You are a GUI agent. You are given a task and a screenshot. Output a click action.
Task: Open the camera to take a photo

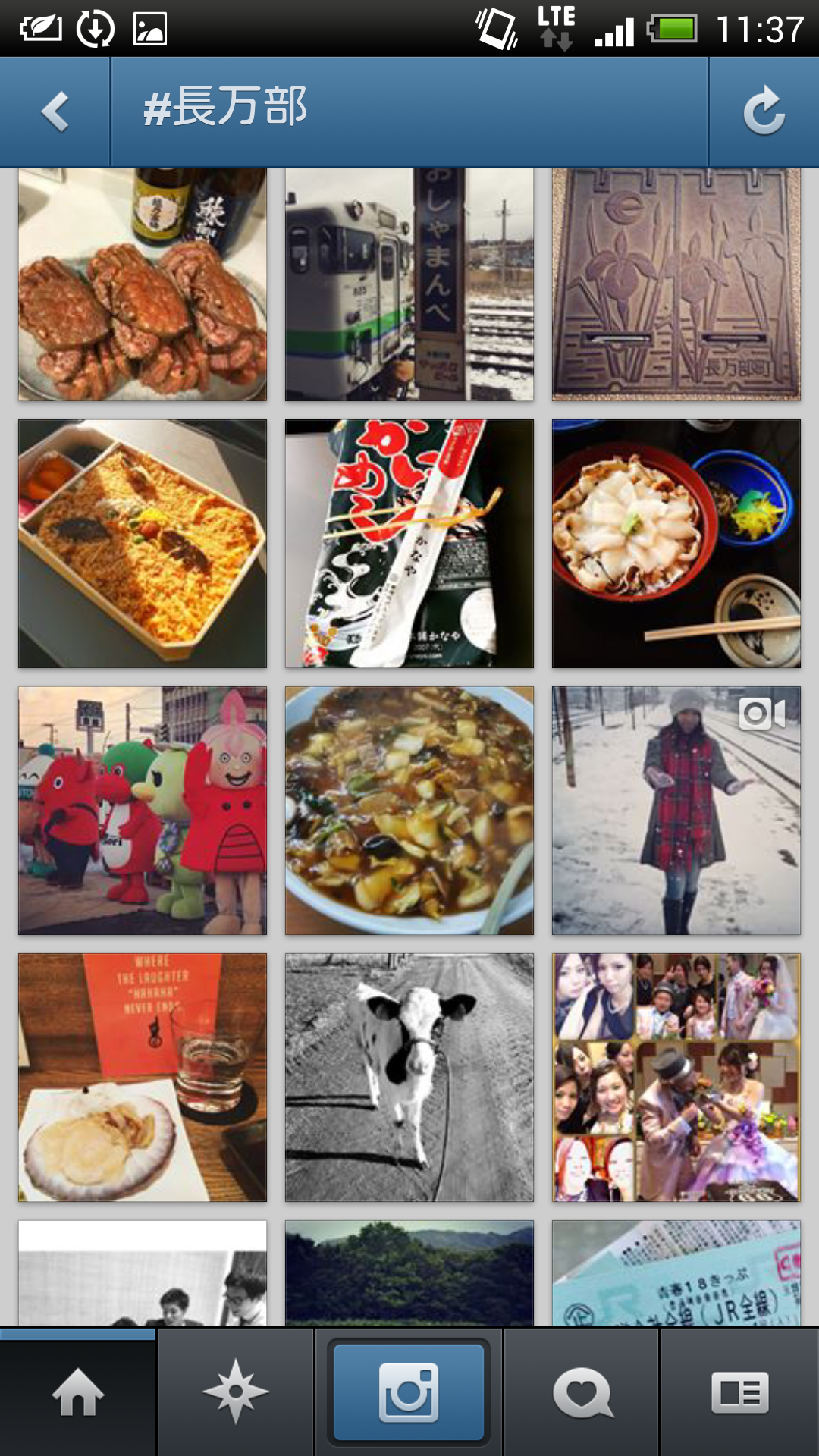point(409,1393)
